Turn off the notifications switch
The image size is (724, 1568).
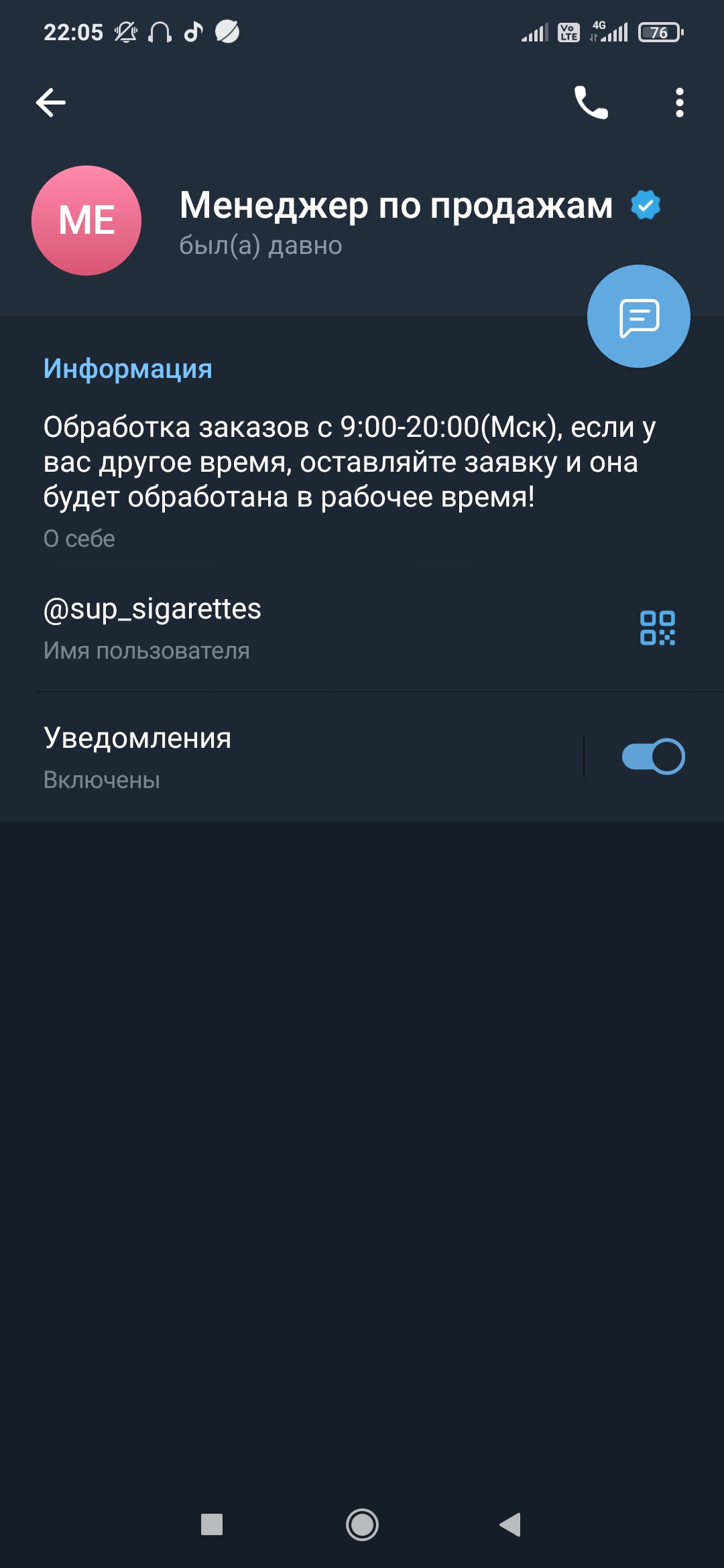pyautogui.click(x=653, y=757)
